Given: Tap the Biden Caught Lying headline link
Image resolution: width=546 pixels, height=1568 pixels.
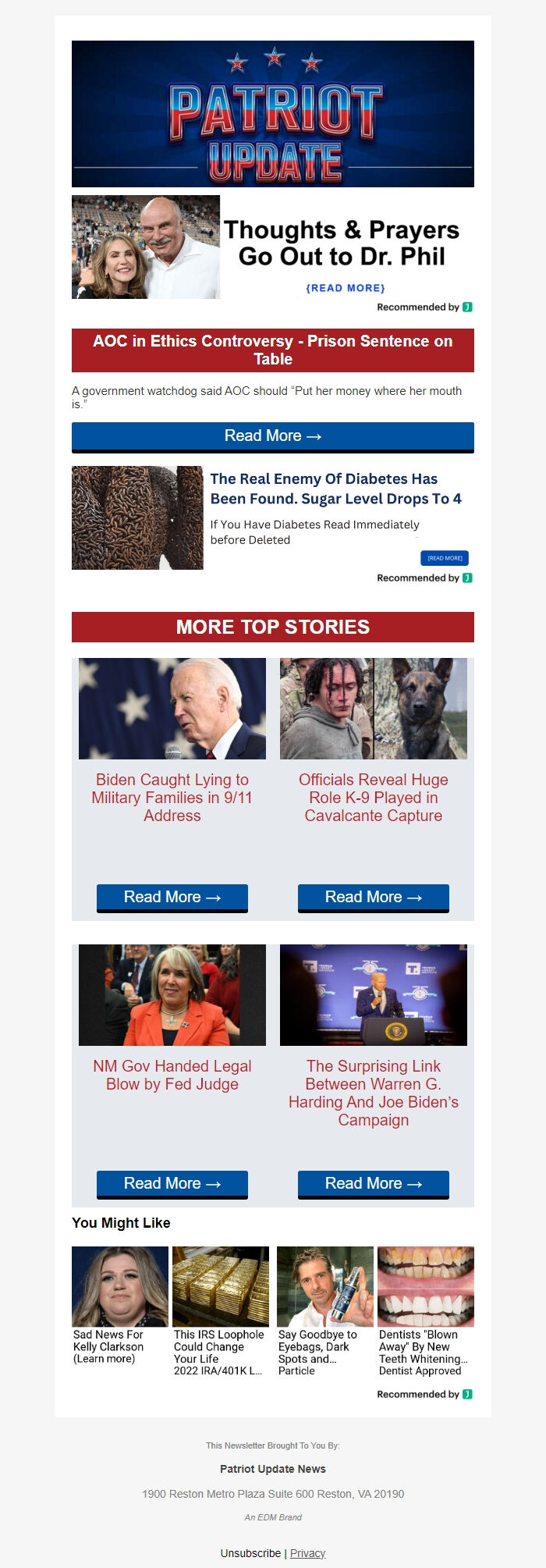Looking at the screenshot, I should [172, 798].
